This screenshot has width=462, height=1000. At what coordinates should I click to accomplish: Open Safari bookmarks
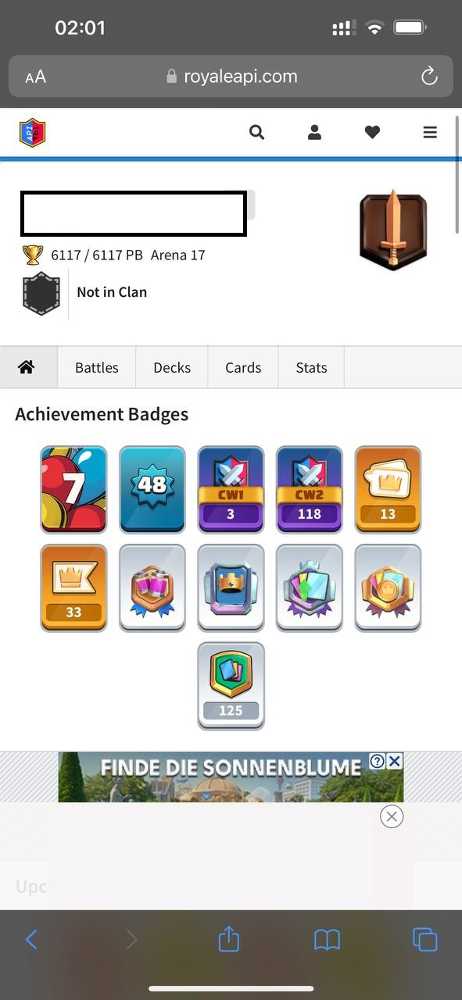(327, 939)
